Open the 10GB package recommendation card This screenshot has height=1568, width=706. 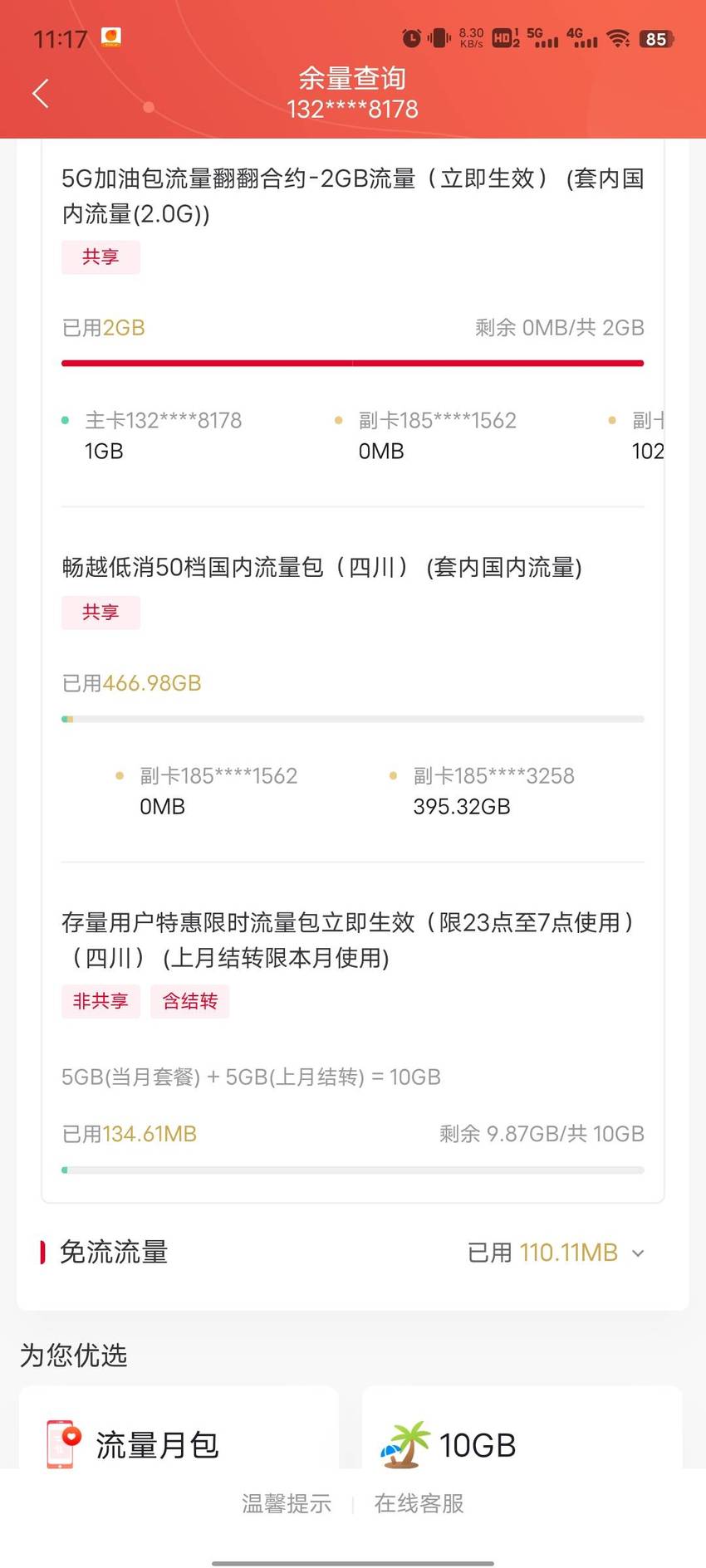click(522, 1429)
